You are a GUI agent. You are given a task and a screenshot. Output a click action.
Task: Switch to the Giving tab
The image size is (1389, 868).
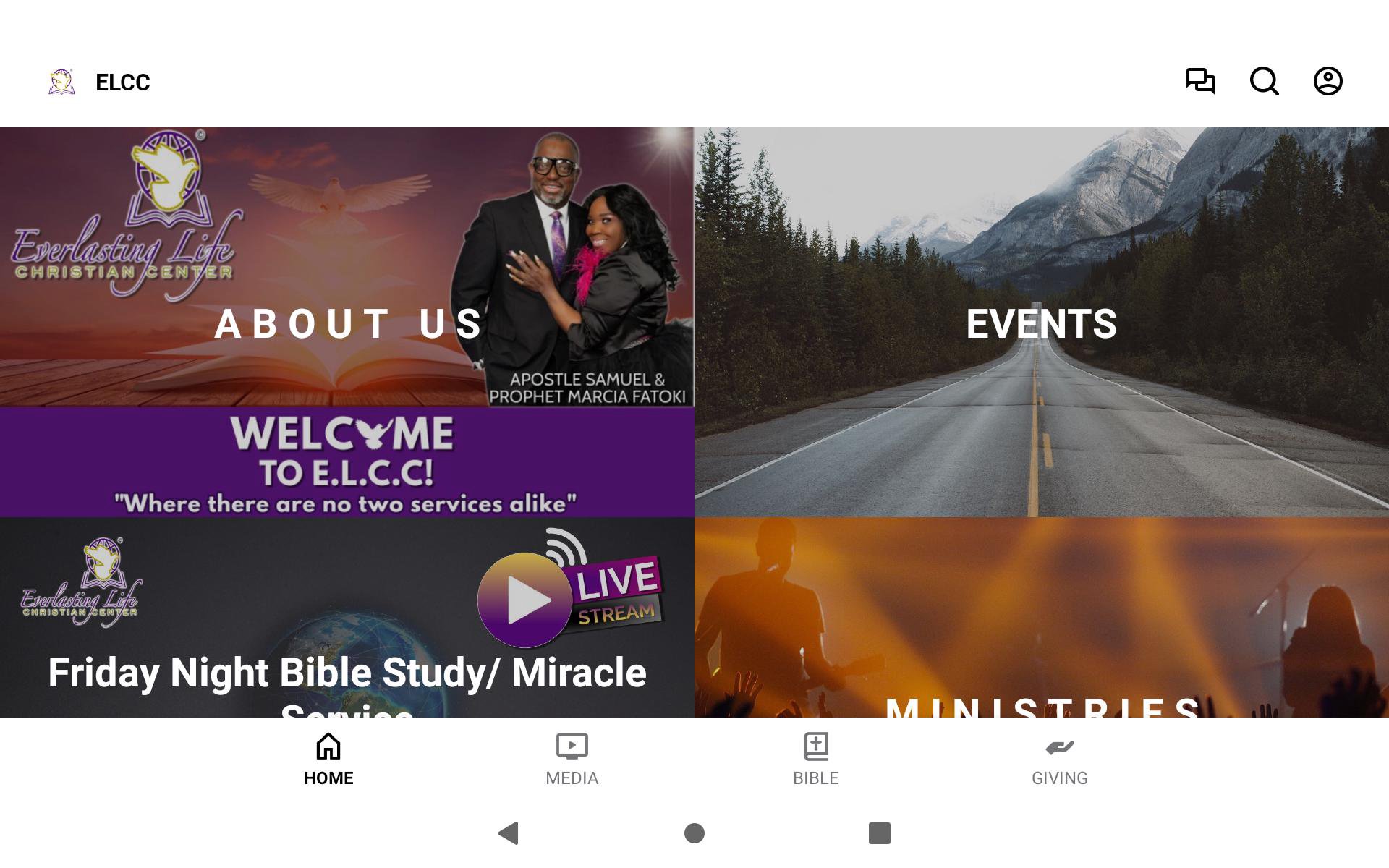coord(1059,759)
